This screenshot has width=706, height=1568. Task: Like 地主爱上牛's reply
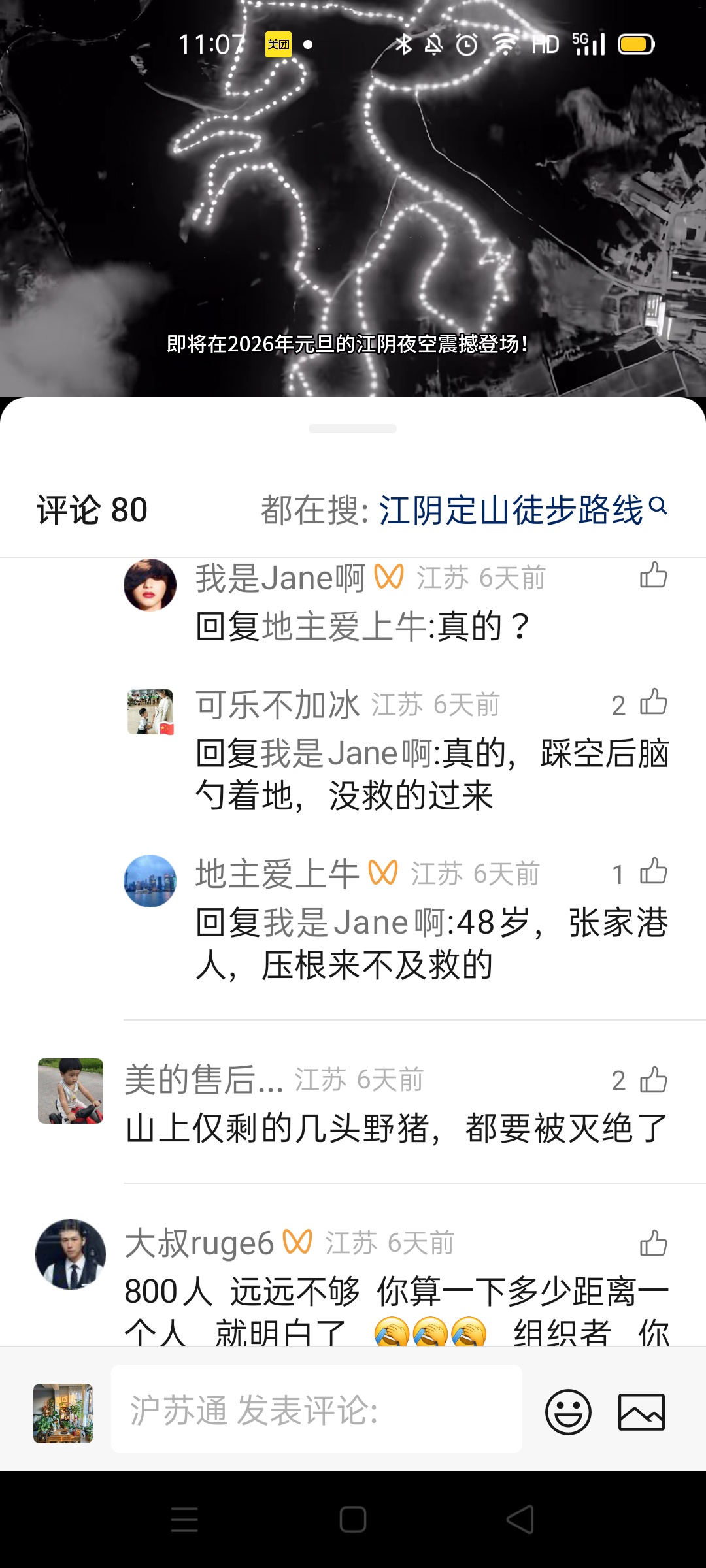pos(653,872)
